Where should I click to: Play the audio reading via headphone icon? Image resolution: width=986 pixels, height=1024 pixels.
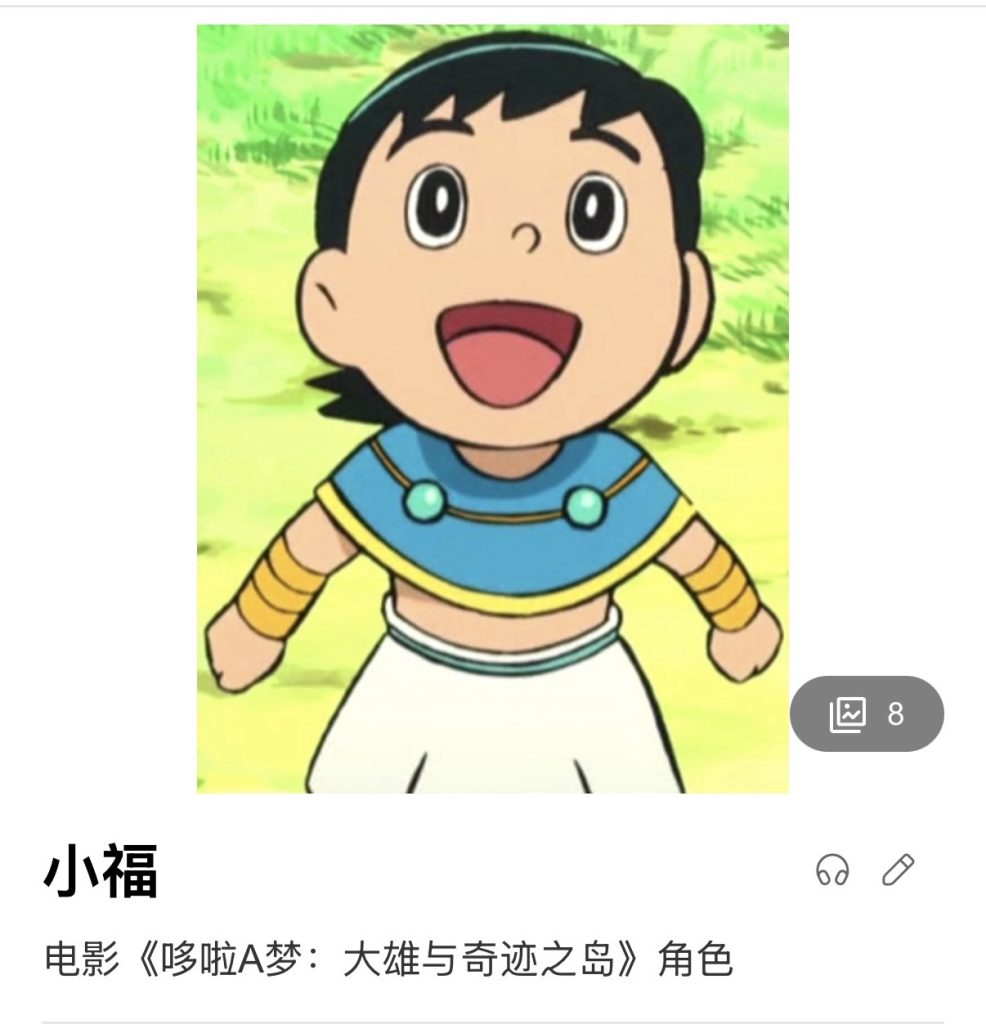832,870
